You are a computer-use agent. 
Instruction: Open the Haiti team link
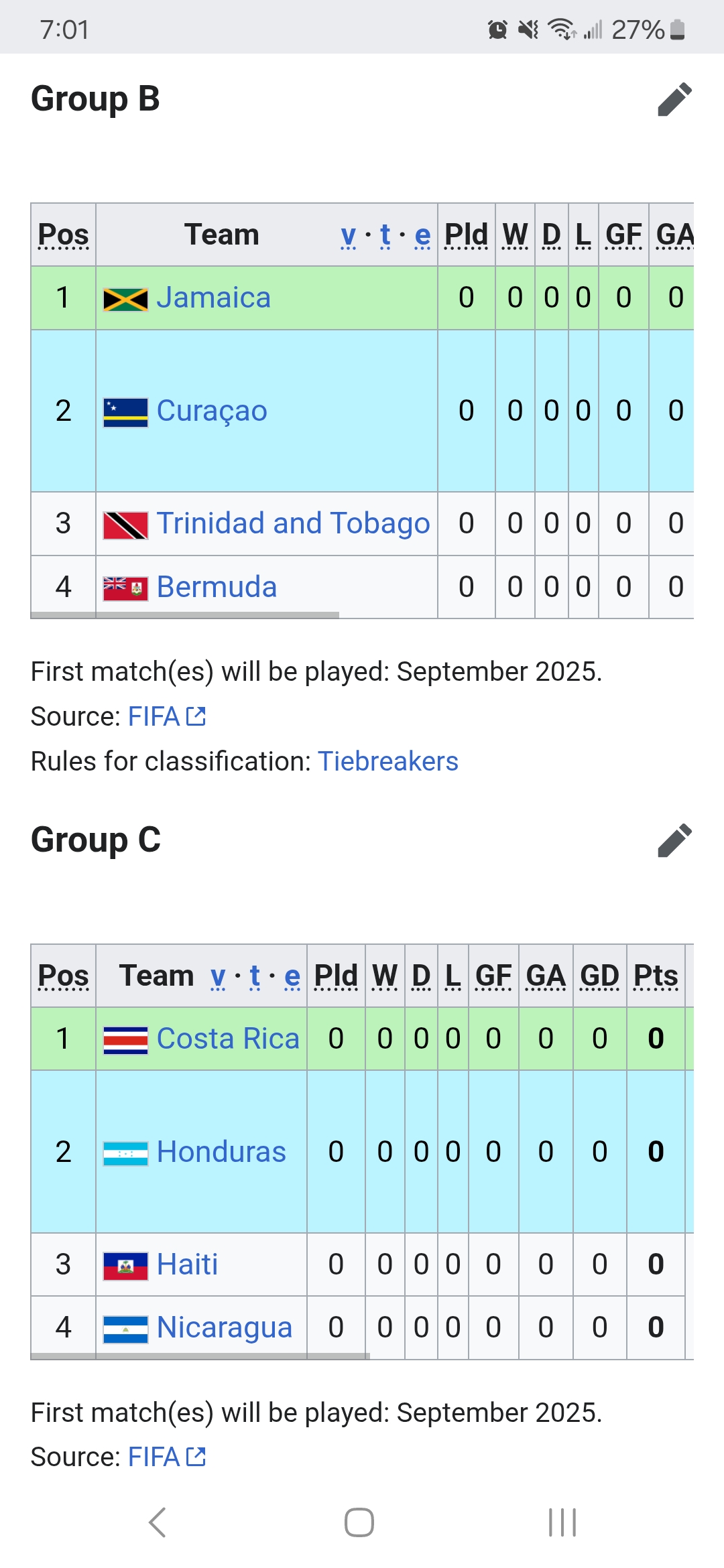coord(187,1264)
